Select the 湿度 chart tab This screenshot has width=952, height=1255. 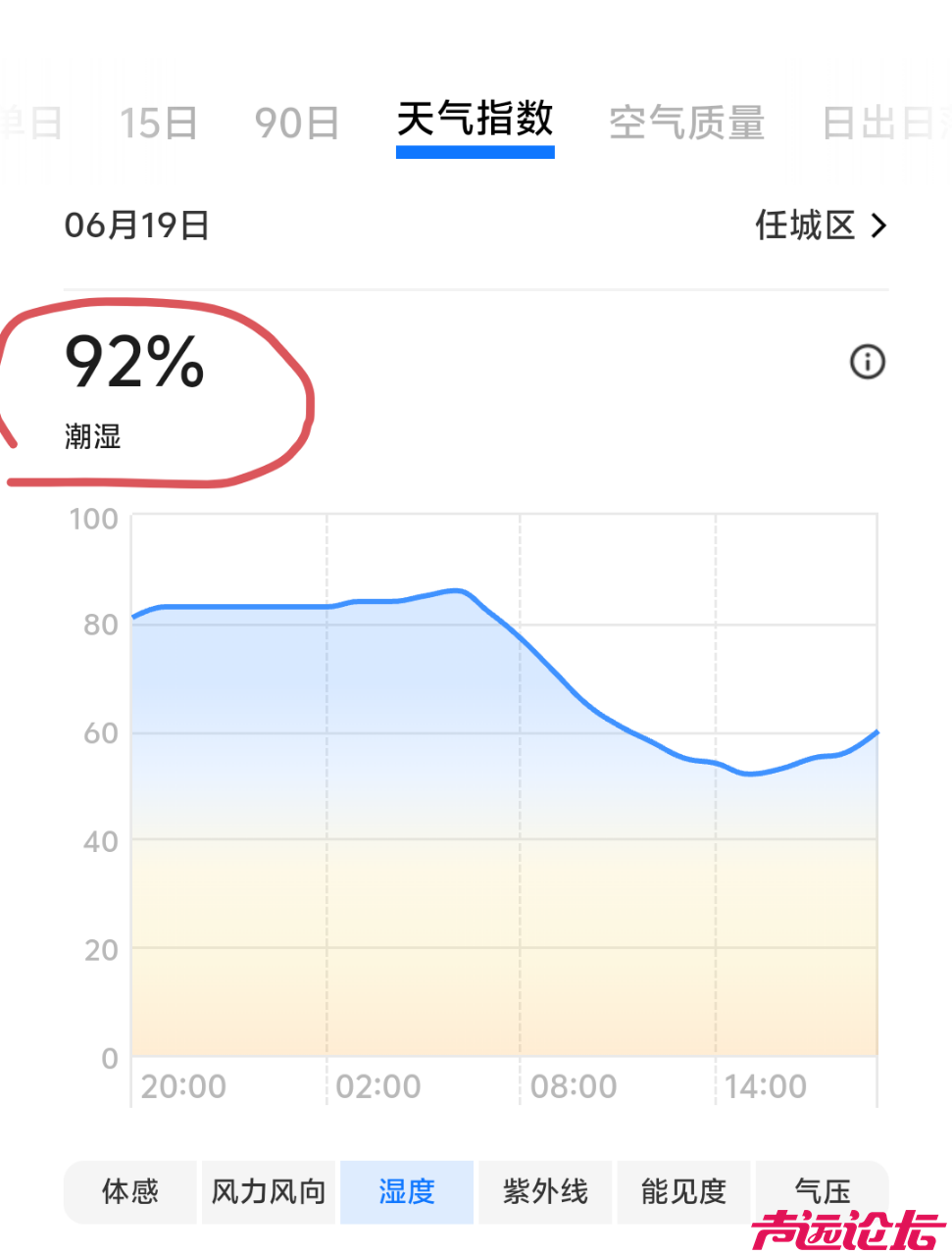(407, 1191)
